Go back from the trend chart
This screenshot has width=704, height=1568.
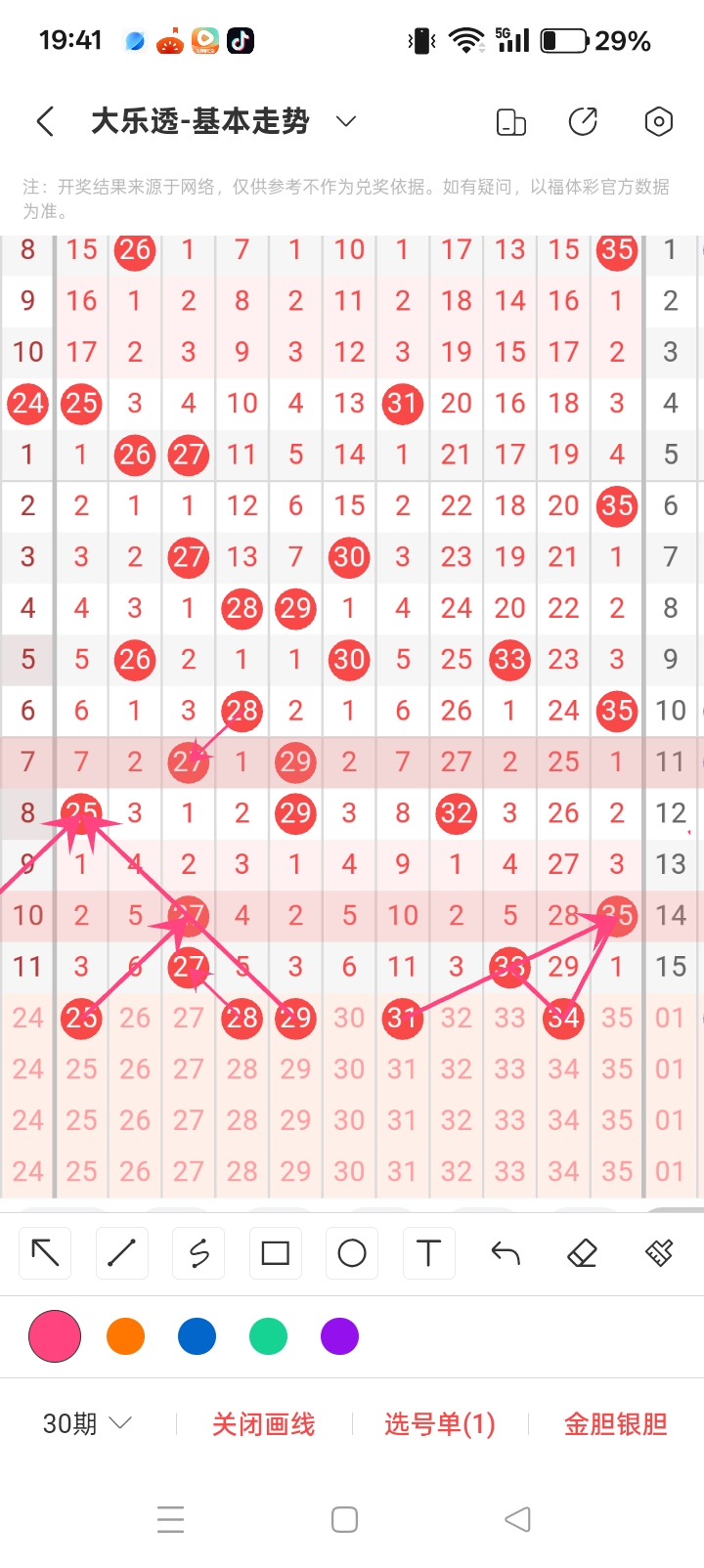(x=45, y=122)
